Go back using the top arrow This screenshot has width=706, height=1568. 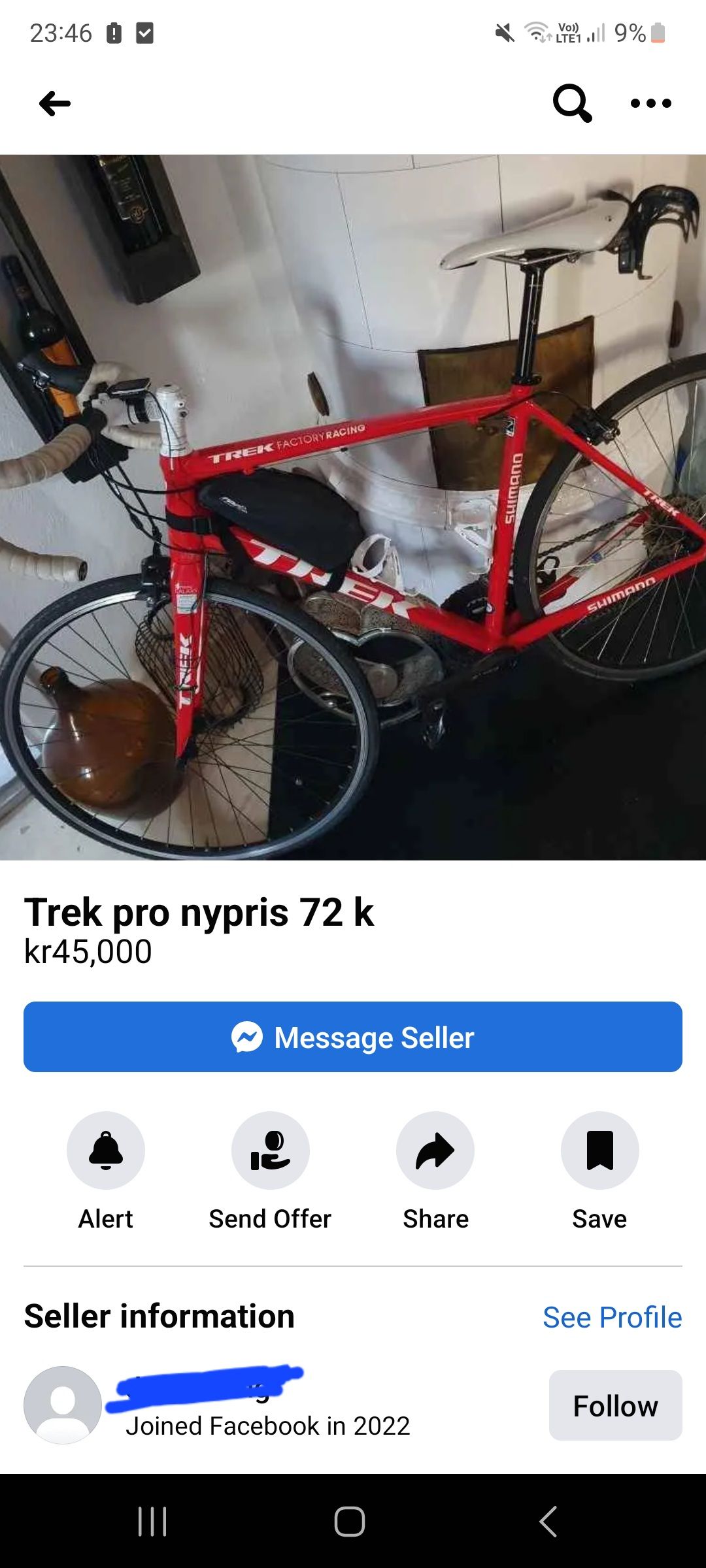(55, 103)
